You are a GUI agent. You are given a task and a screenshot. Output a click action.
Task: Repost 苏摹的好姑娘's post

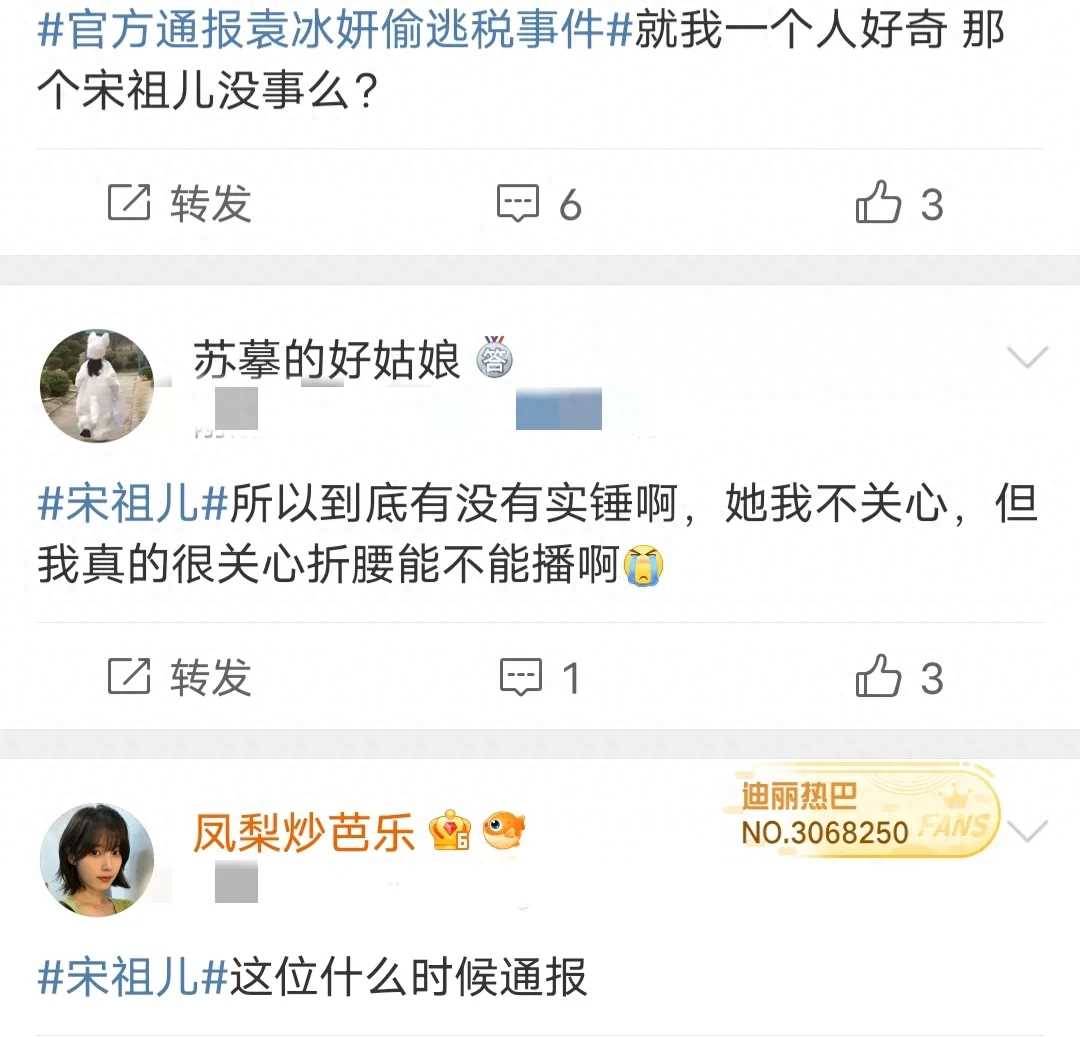[179, 678]
